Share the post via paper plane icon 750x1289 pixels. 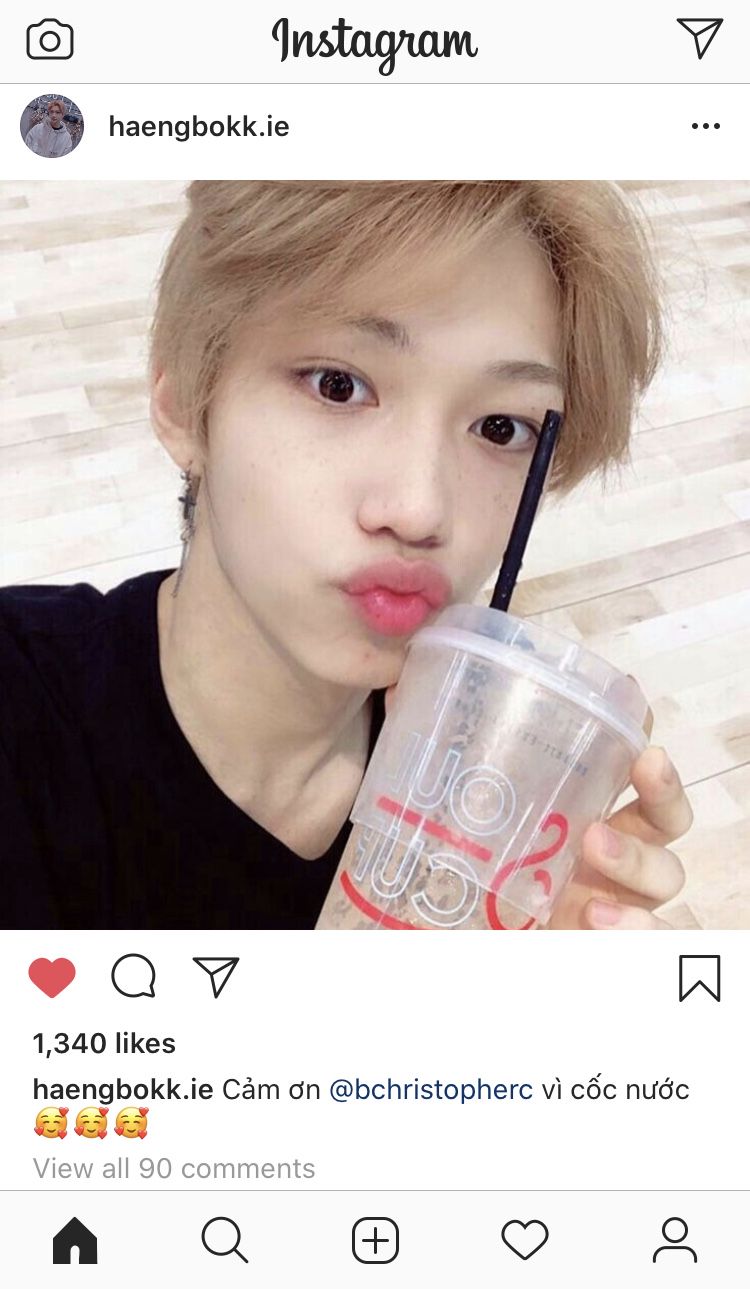(x=216, y=977)
